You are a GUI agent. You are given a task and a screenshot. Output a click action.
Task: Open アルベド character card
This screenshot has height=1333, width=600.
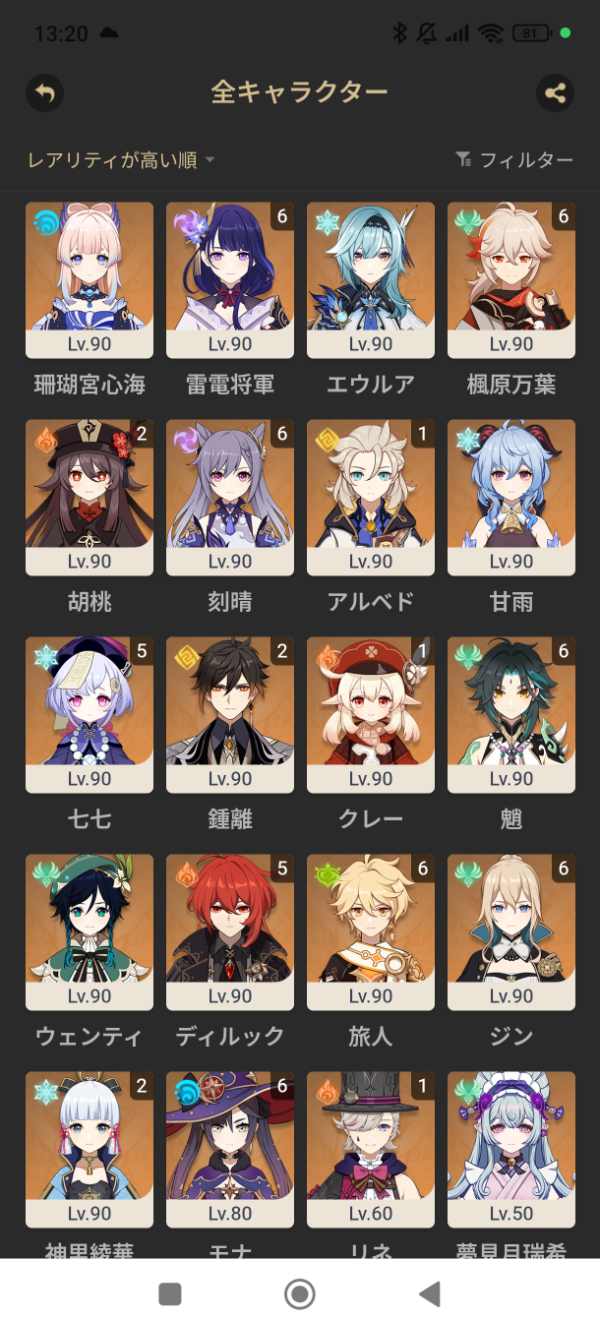(370, 497)
